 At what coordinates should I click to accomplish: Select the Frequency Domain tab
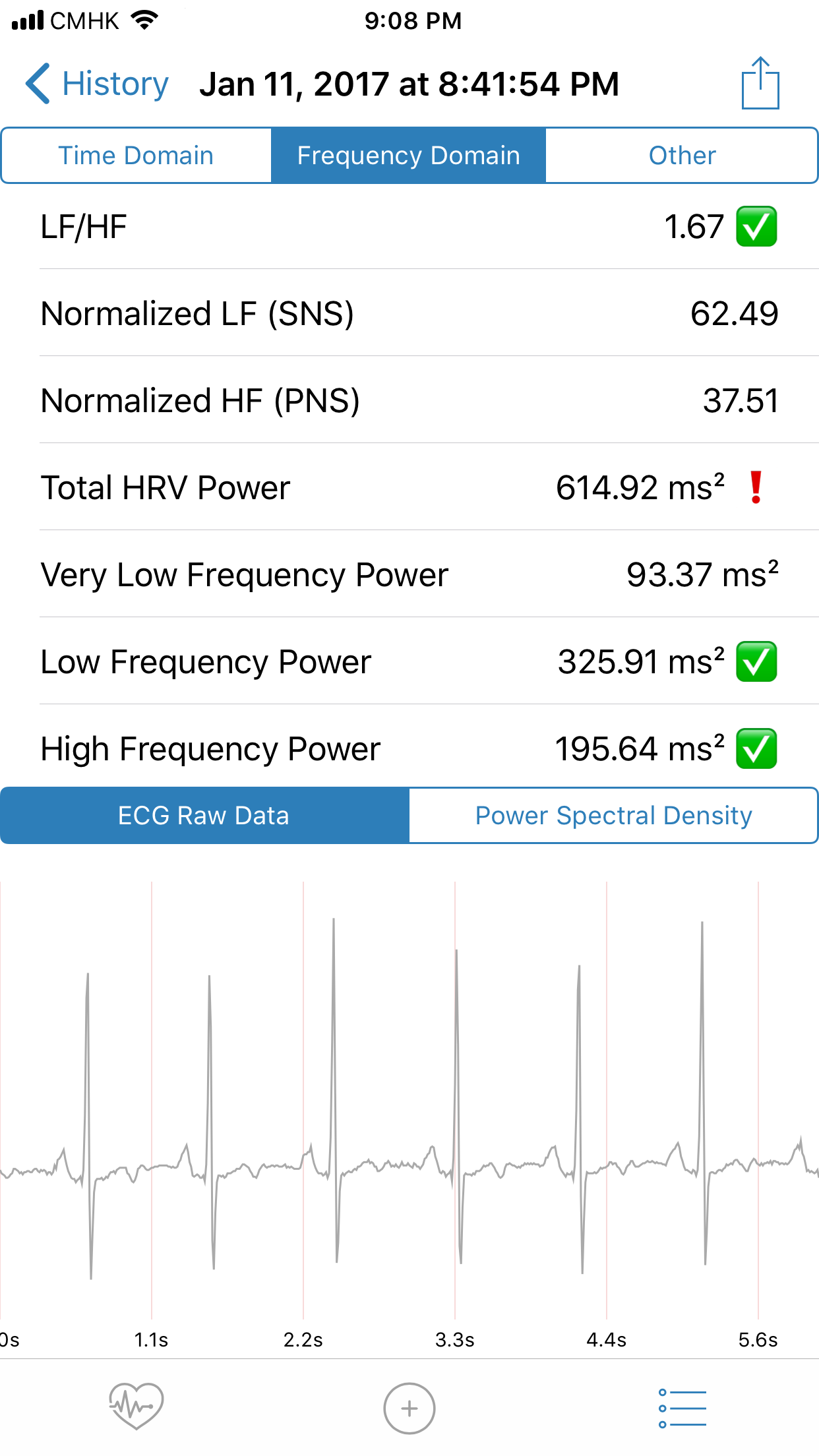coord(408,156)
